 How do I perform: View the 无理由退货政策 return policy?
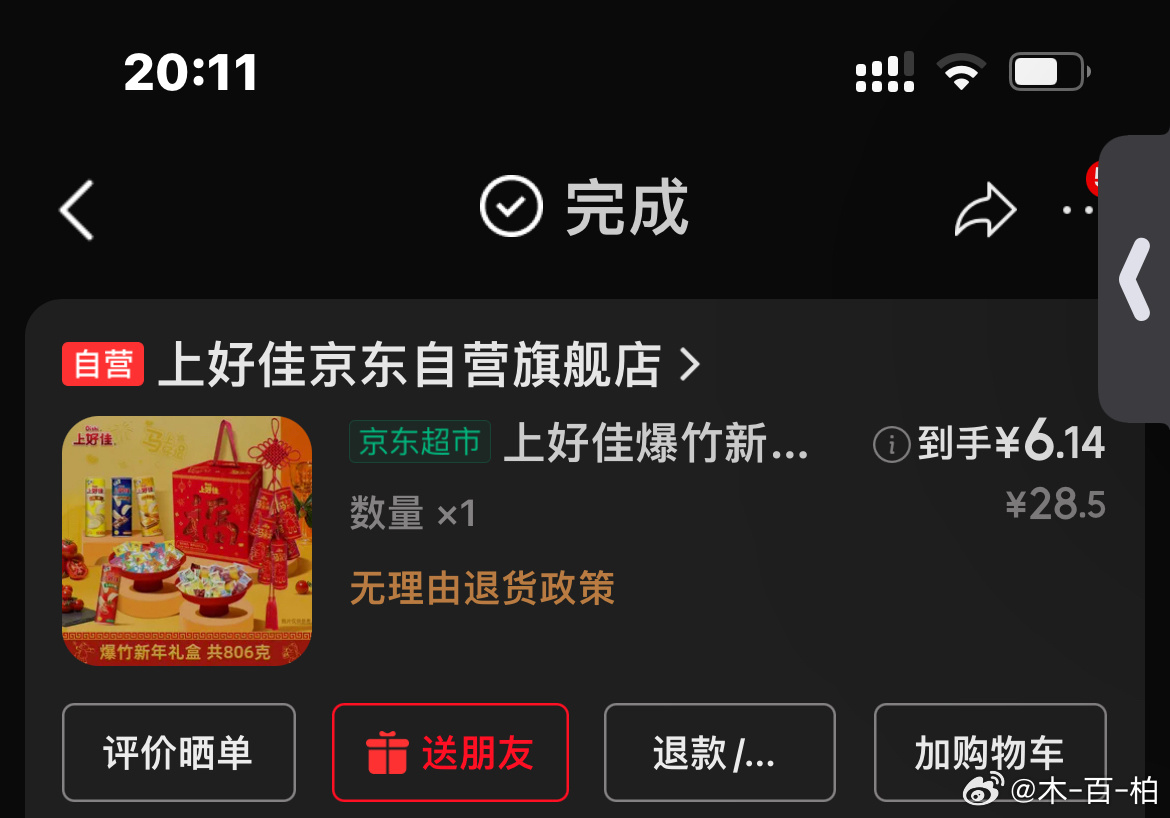pos(482,588)
